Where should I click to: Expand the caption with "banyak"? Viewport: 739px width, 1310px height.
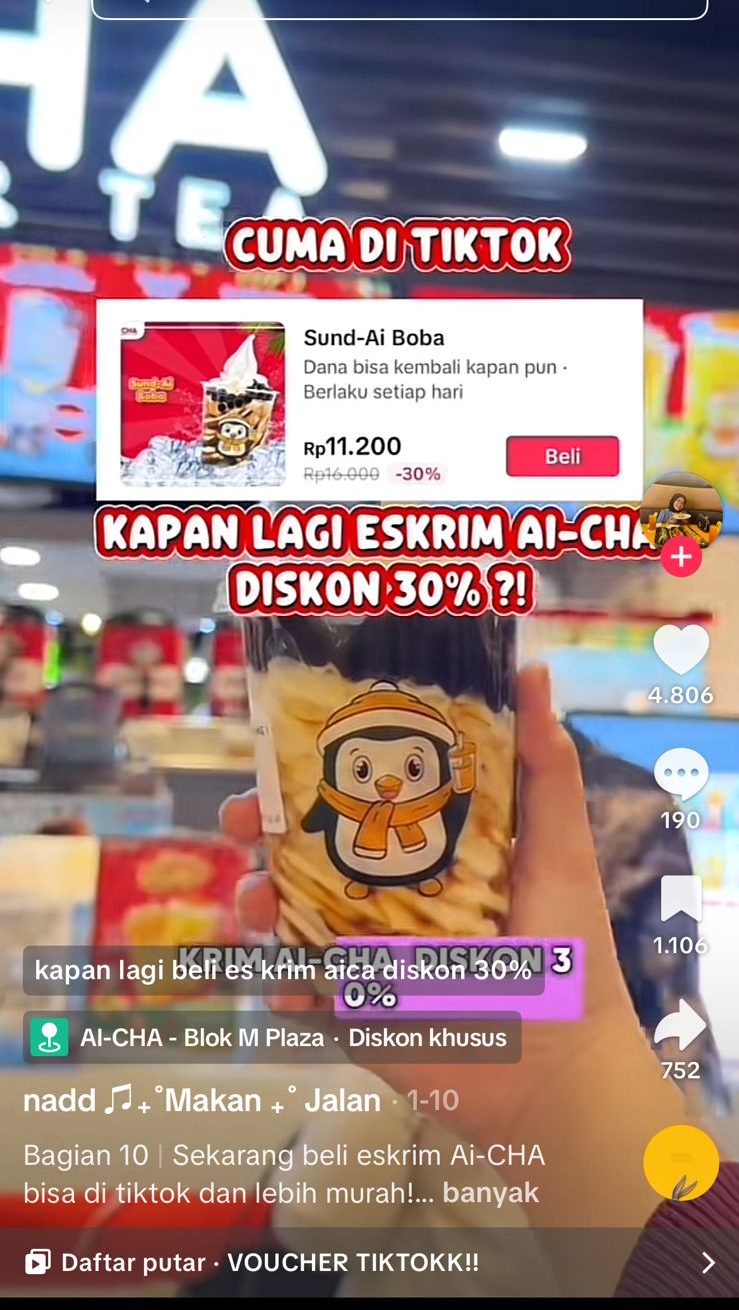tap(490, 1192)
